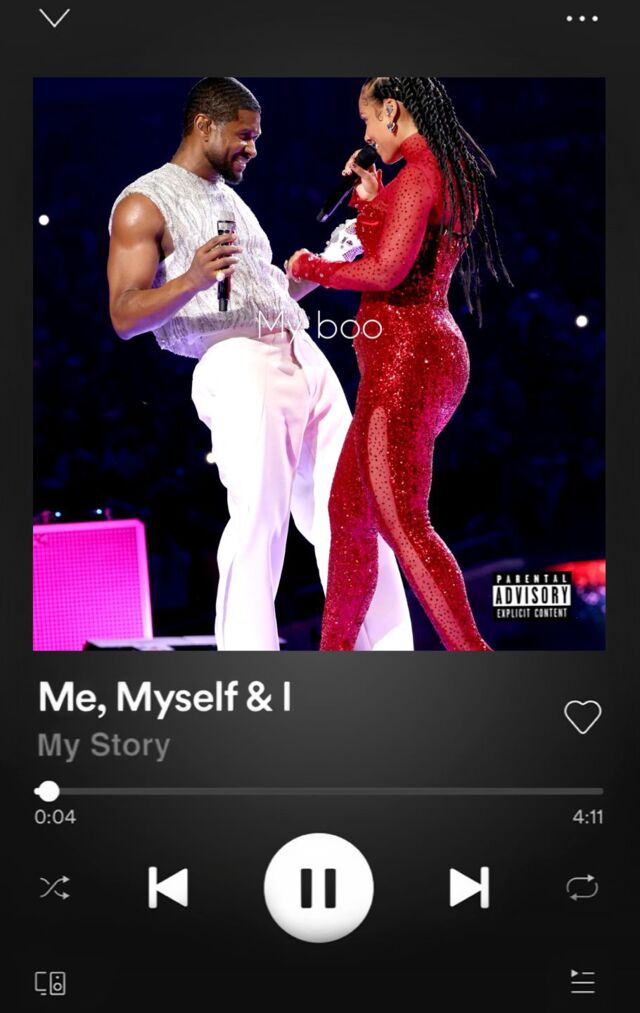The height and width of the screenshot is (1013, 640).
Task: Toggle repeat mode
Action: pyautogui.click(x=582, y=887)
